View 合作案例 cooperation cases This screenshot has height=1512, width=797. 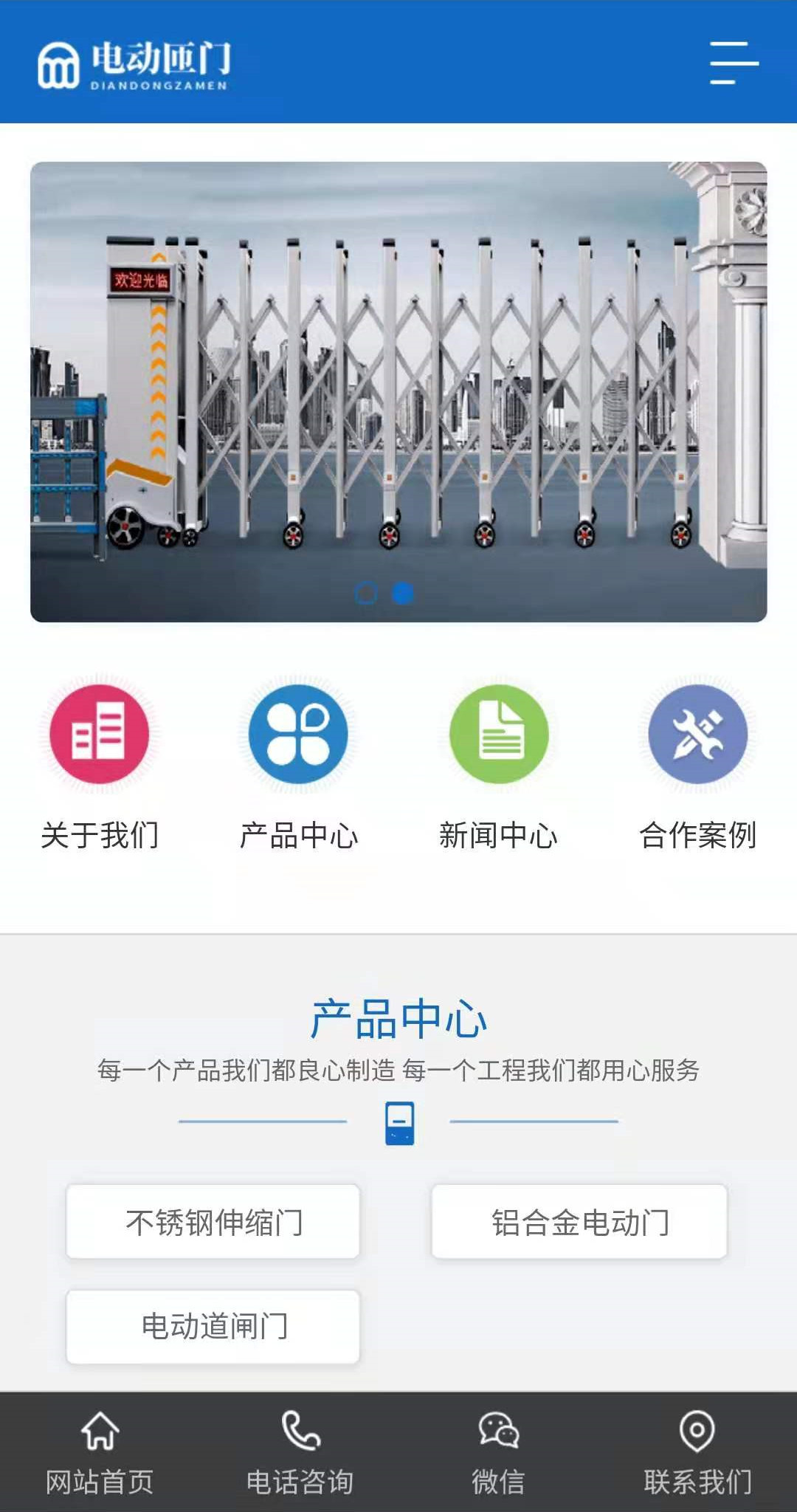click(x=697, y=734)
